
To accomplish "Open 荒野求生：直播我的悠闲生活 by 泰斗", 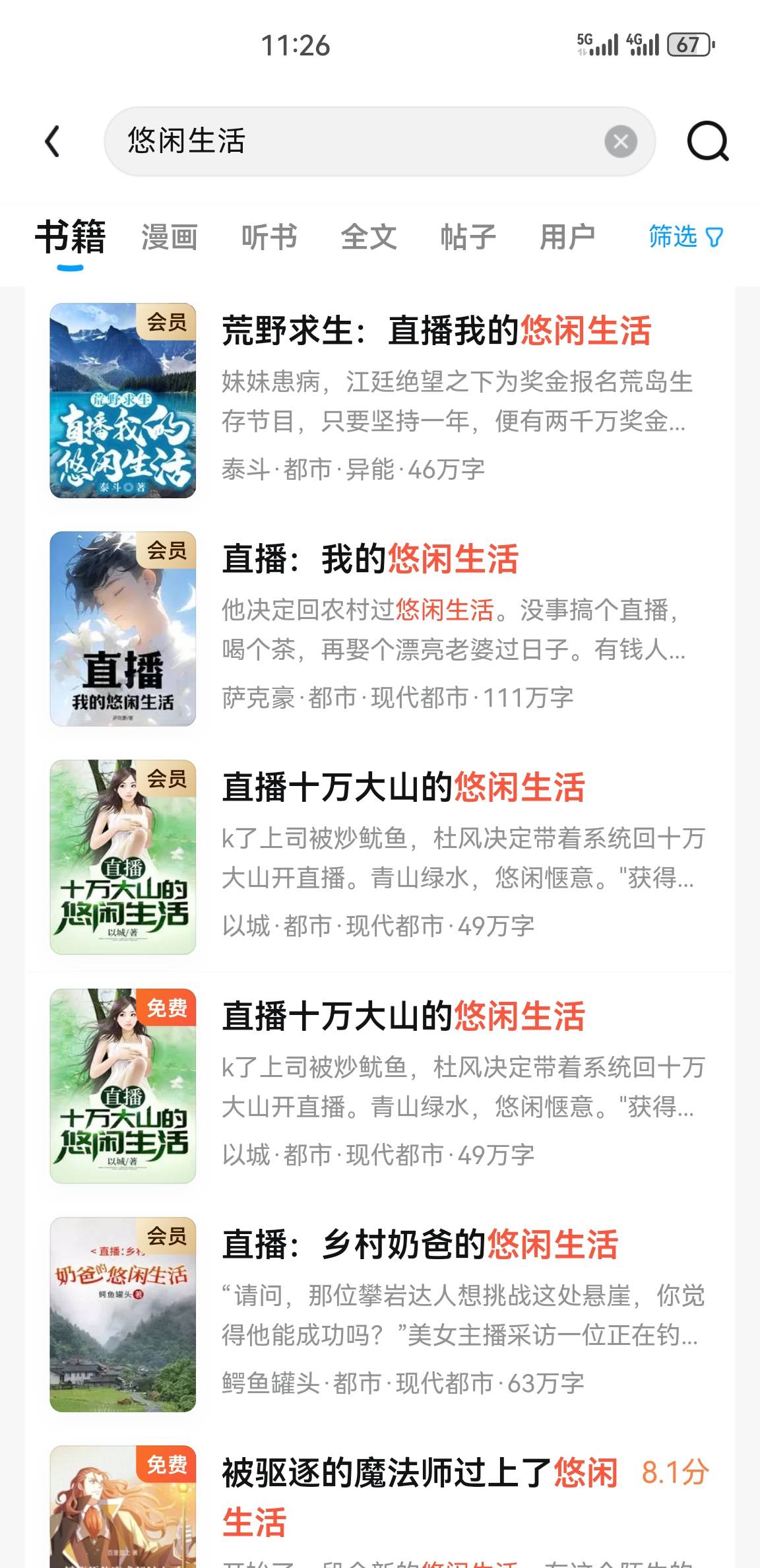I will (x=435, y=331).
